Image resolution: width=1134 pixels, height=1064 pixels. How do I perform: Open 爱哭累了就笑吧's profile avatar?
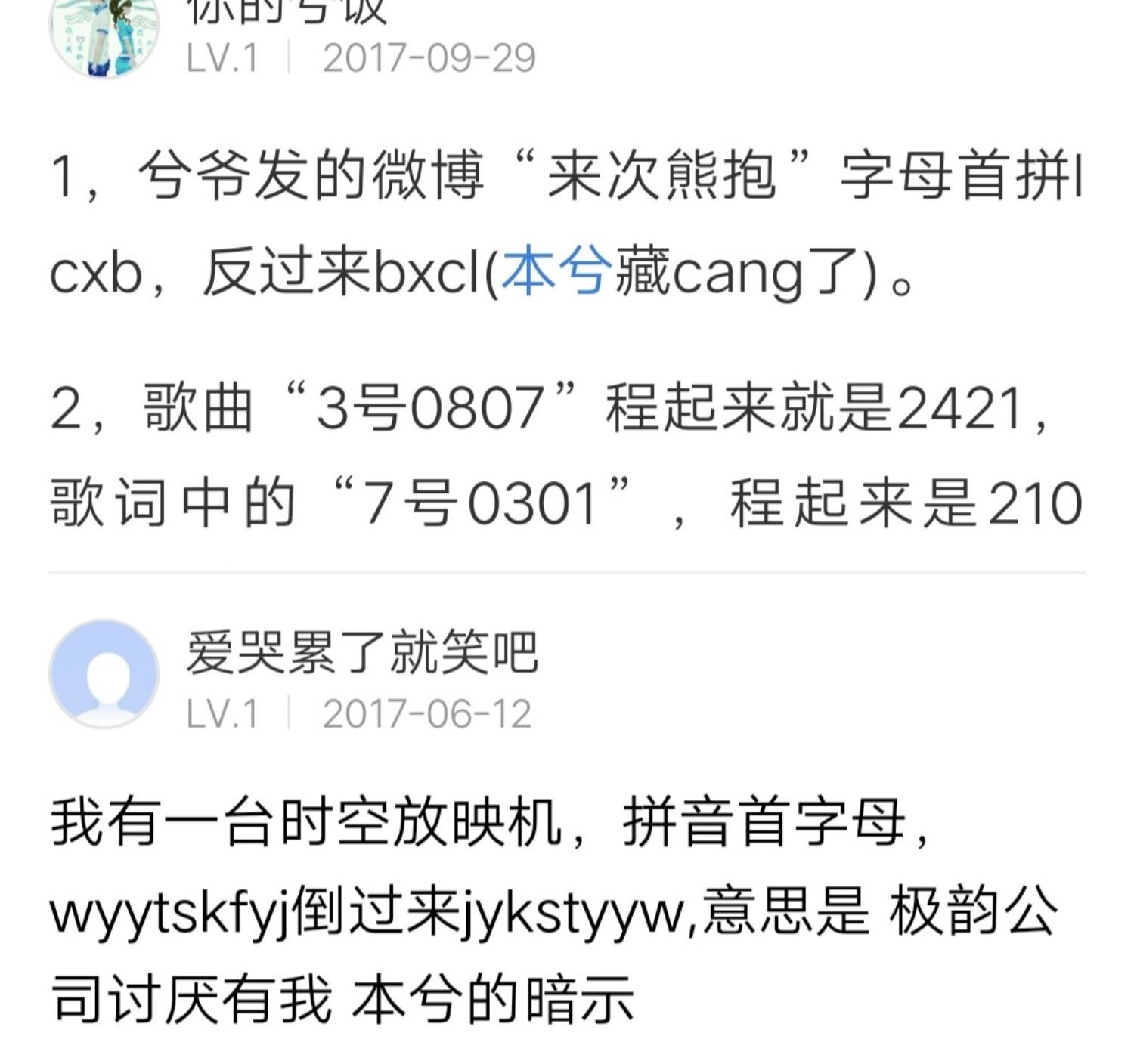[104, 674]
